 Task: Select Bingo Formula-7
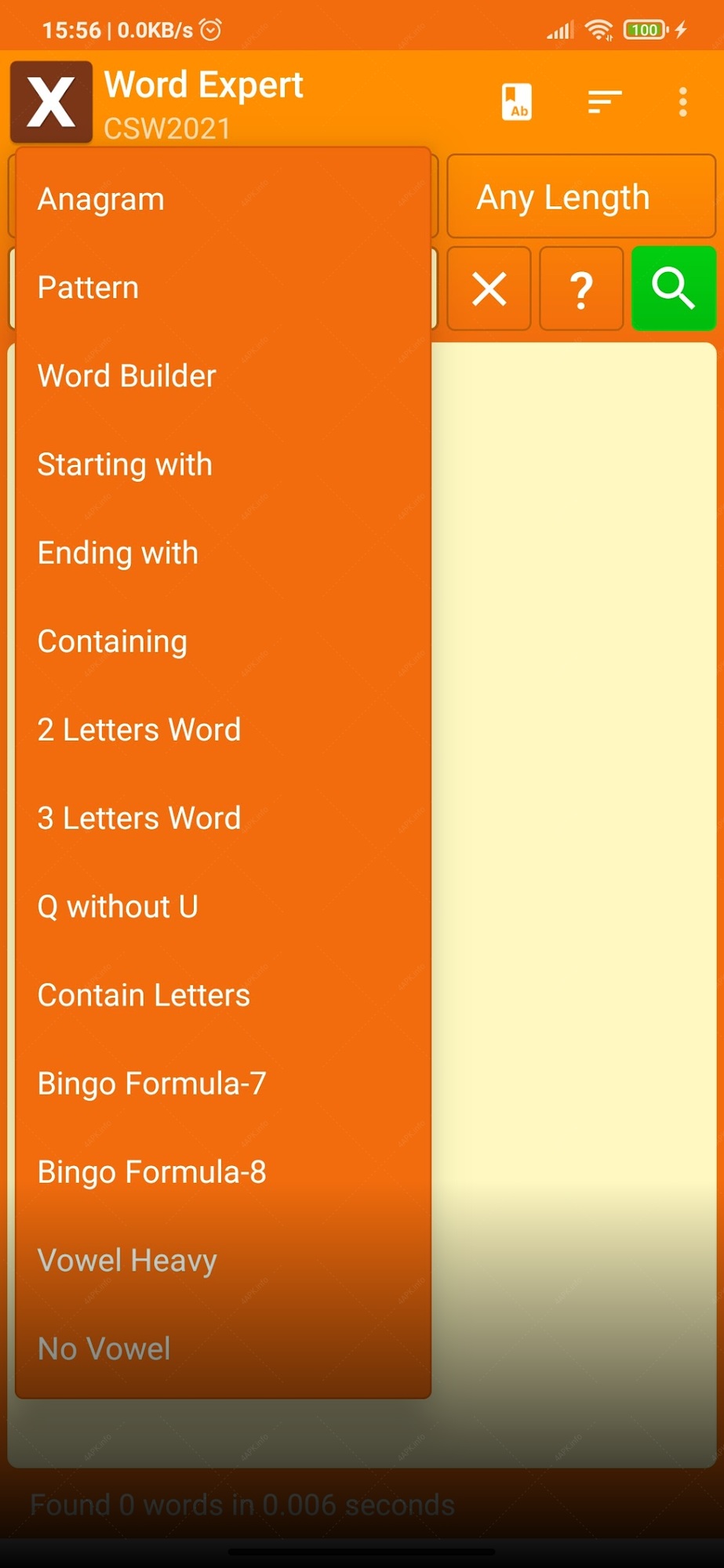[223, 1084]
